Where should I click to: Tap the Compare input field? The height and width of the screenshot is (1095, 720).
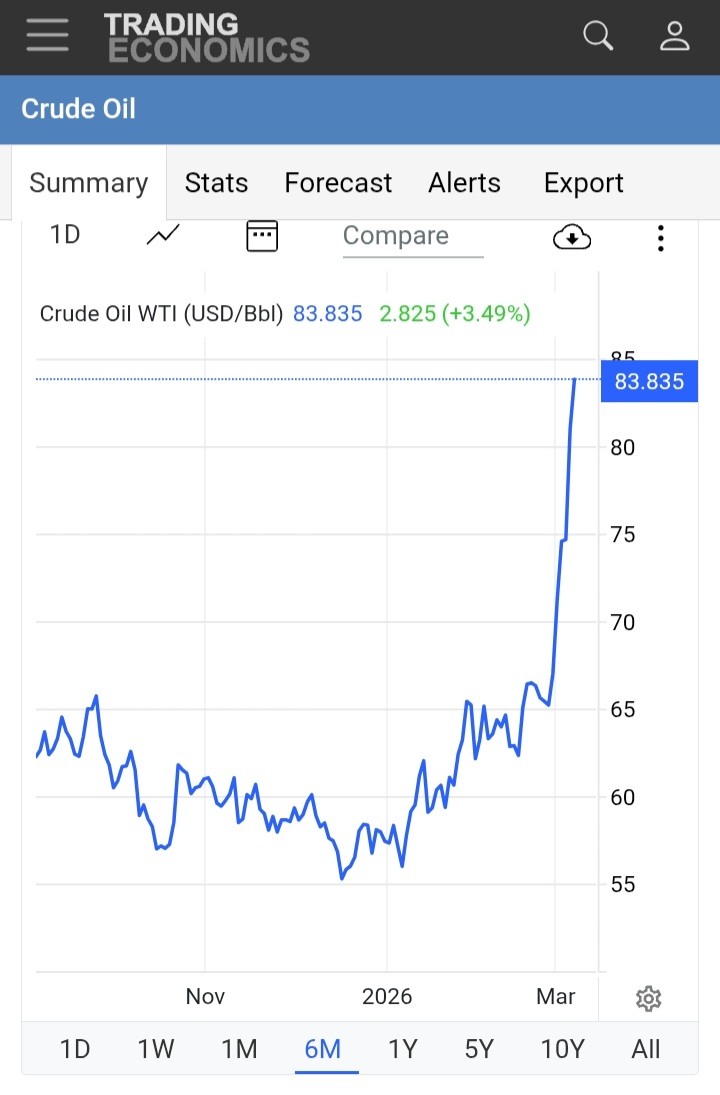412,237
